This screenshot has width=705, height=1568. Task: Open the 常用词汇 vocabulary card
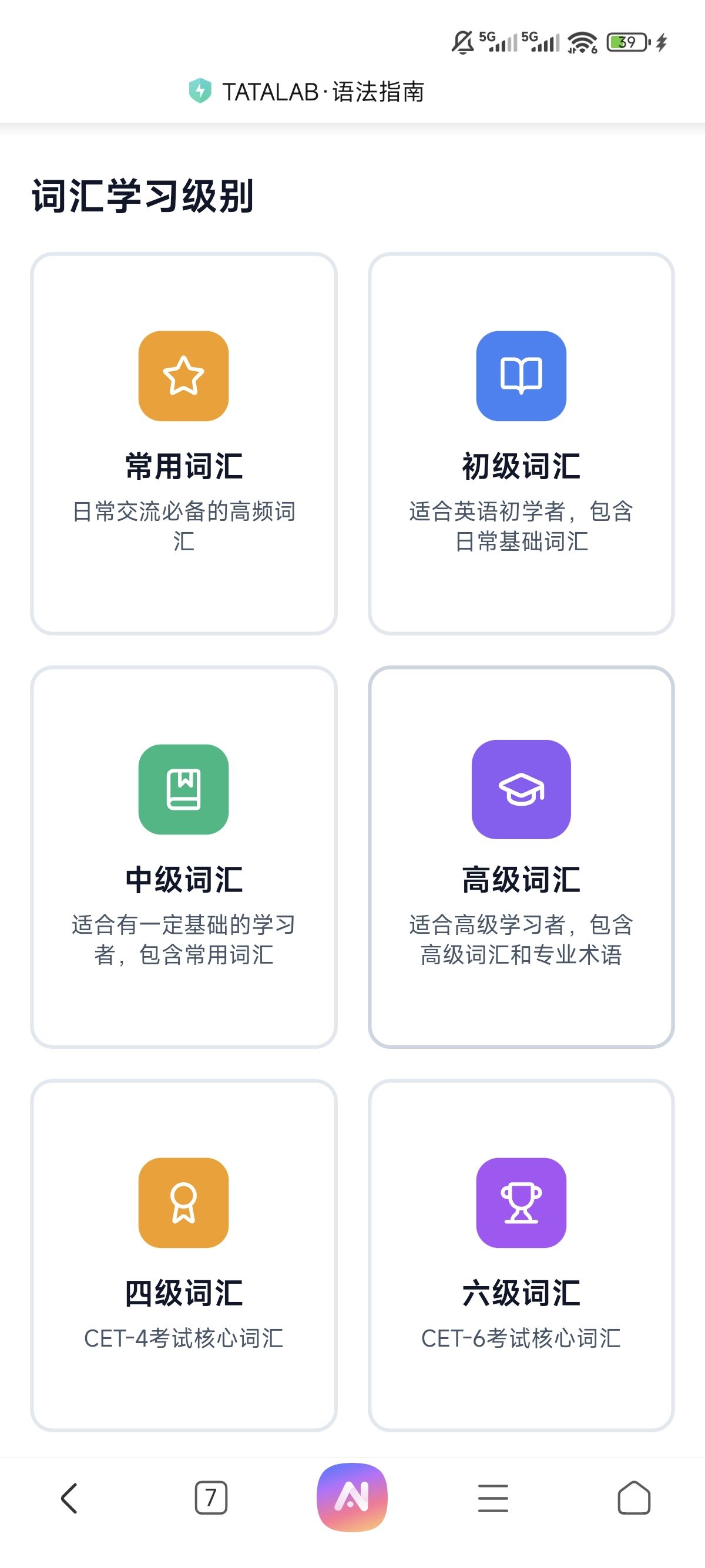183,444
